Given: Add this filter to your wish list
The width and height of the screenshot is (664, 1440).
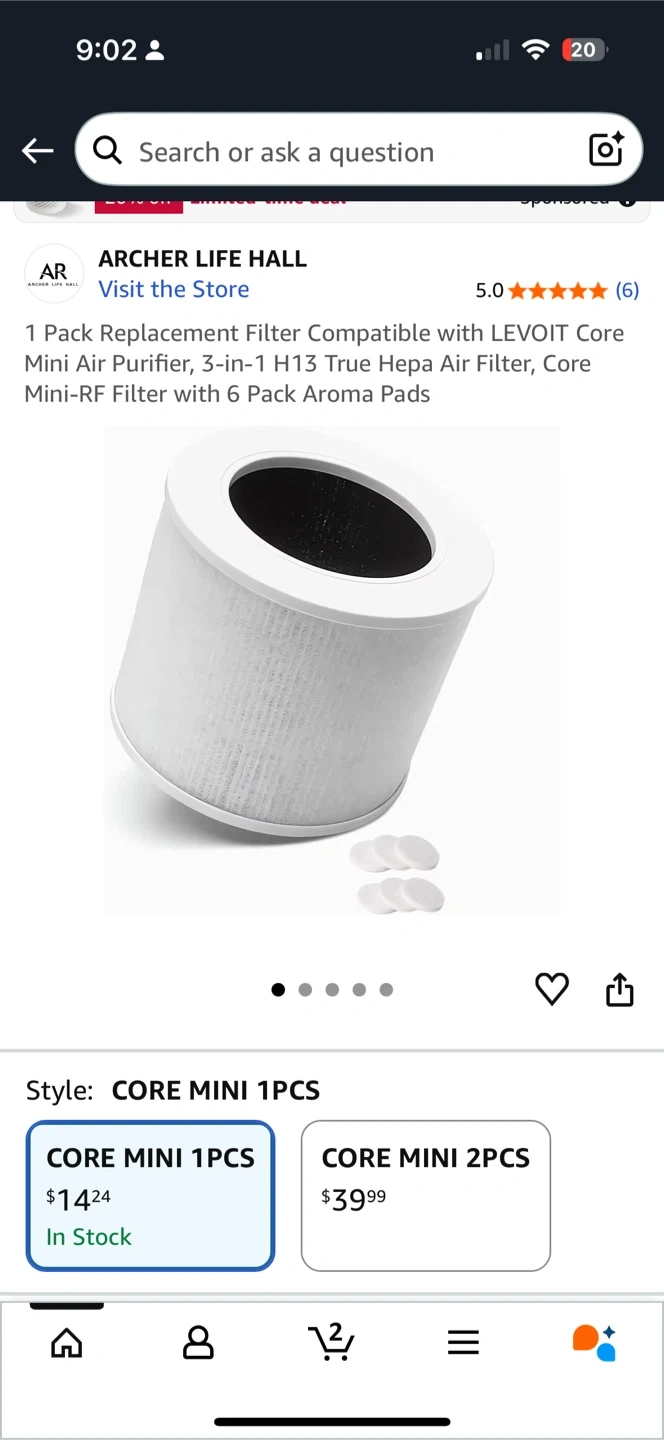Looking at the screenshot, I should [x=552, y=989].
